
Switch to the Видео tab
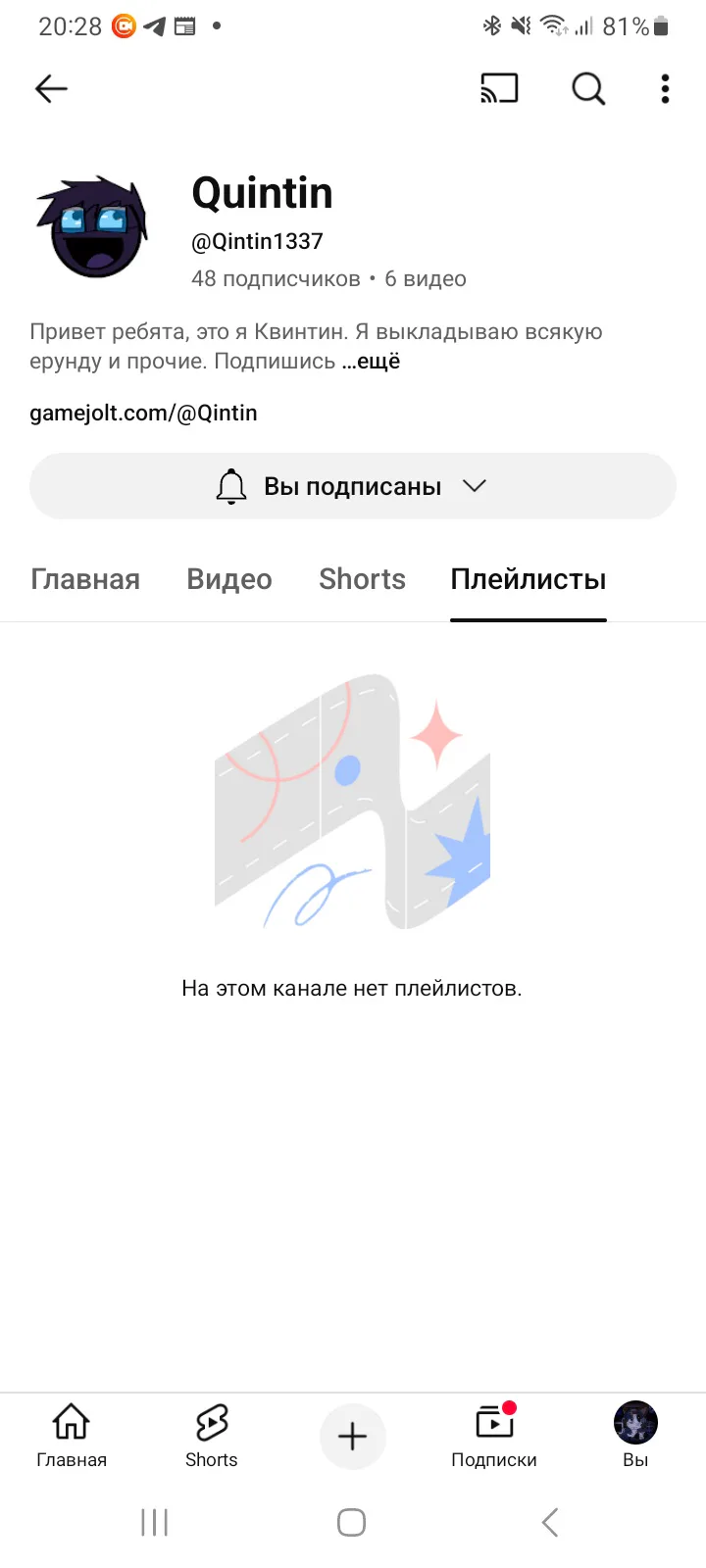coord(229,579)
